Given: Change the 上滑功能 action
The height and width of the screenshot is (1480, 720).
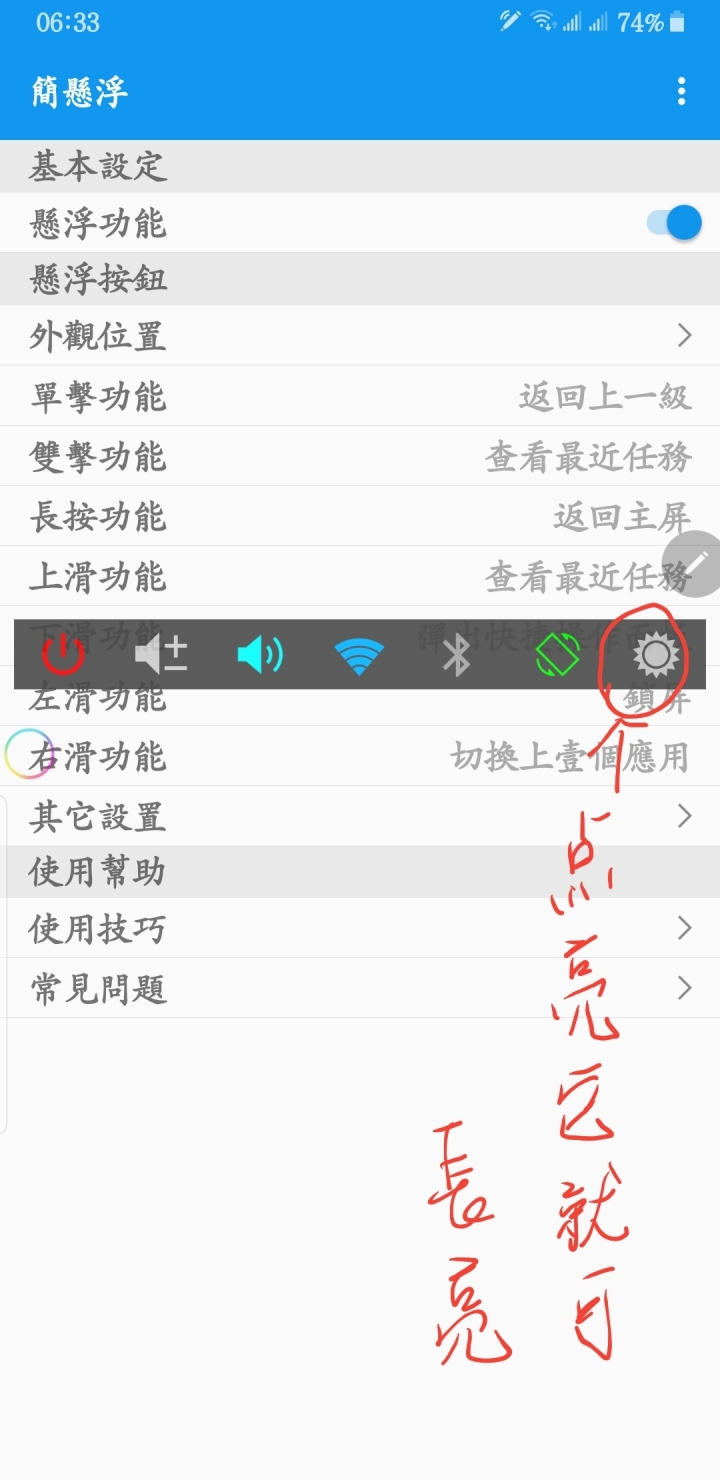Looking at the screenshot, I should point(360,576).
